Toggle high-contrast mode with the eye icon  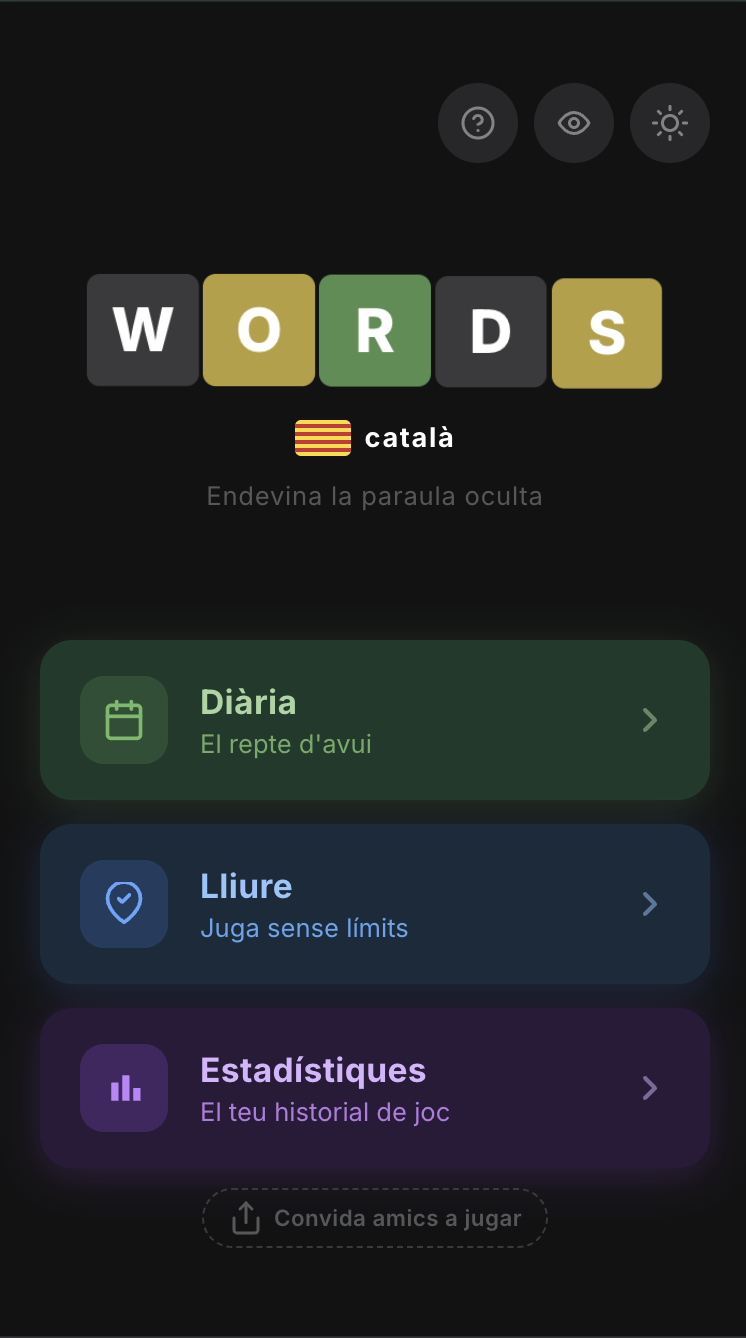click(x=573, y=123)
